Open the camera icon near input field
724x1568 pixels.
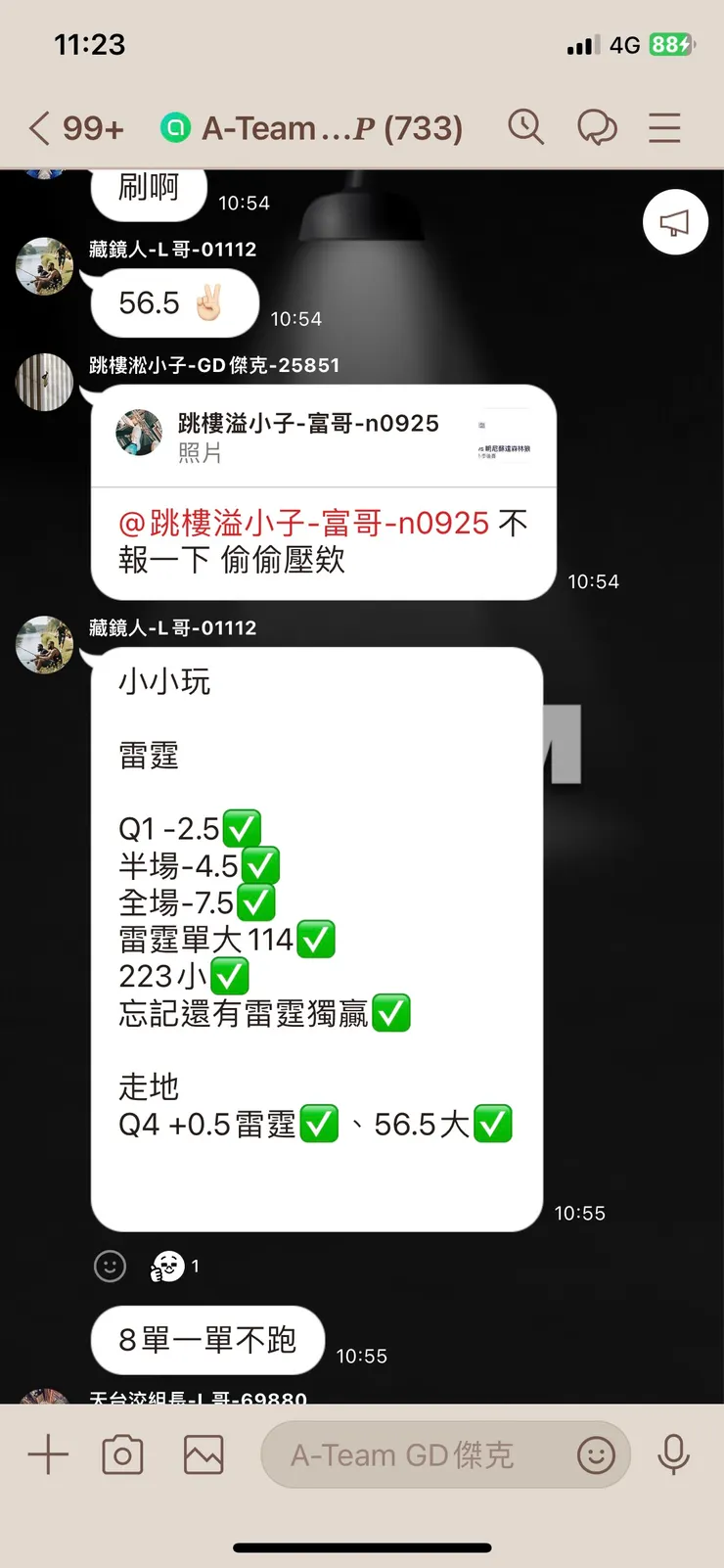coord(122,1454)
